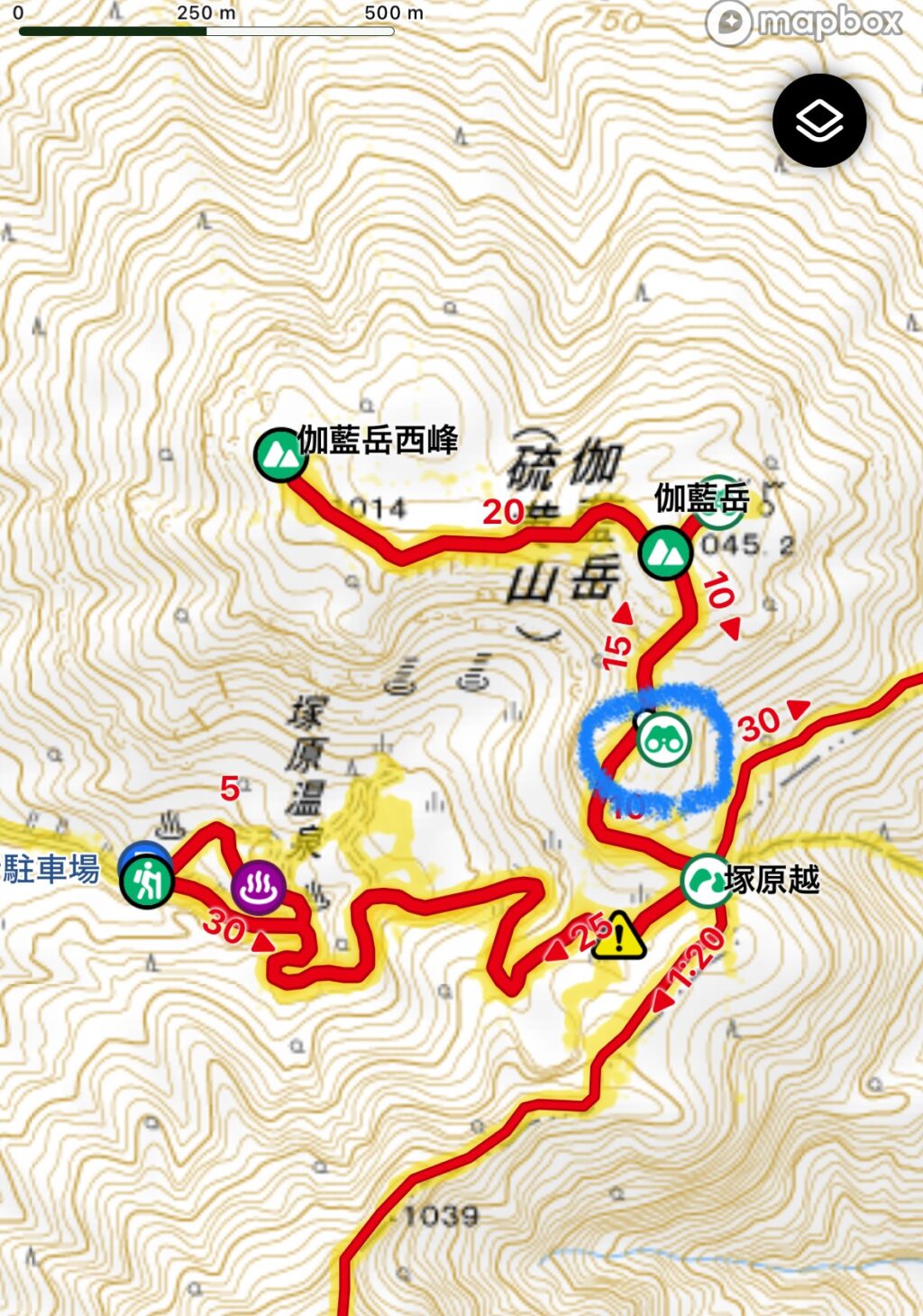This screenshot has height=1316, width=923.
Task: View the yellow caution warning marker
Action: click(619, 936)
